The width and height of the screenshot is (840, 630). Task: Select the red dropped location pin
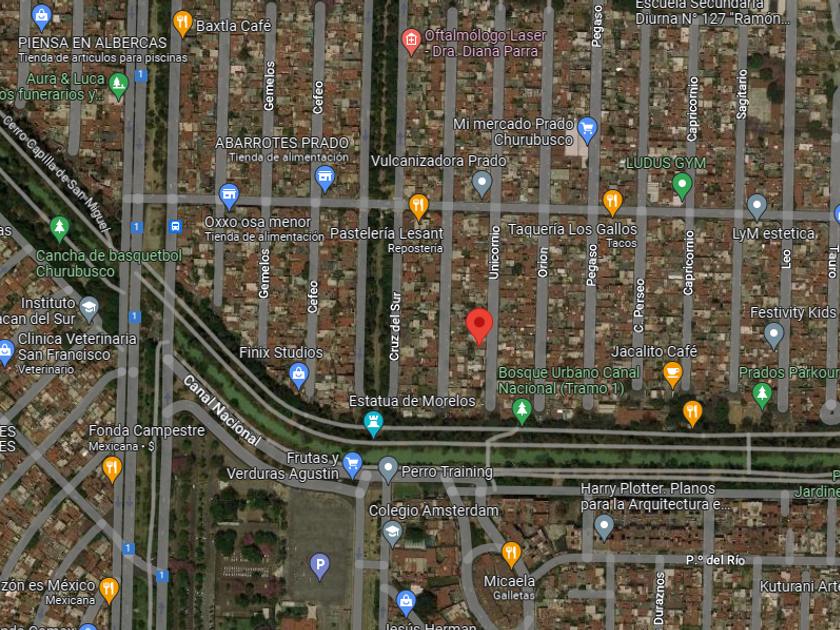[x=480, y=325]
